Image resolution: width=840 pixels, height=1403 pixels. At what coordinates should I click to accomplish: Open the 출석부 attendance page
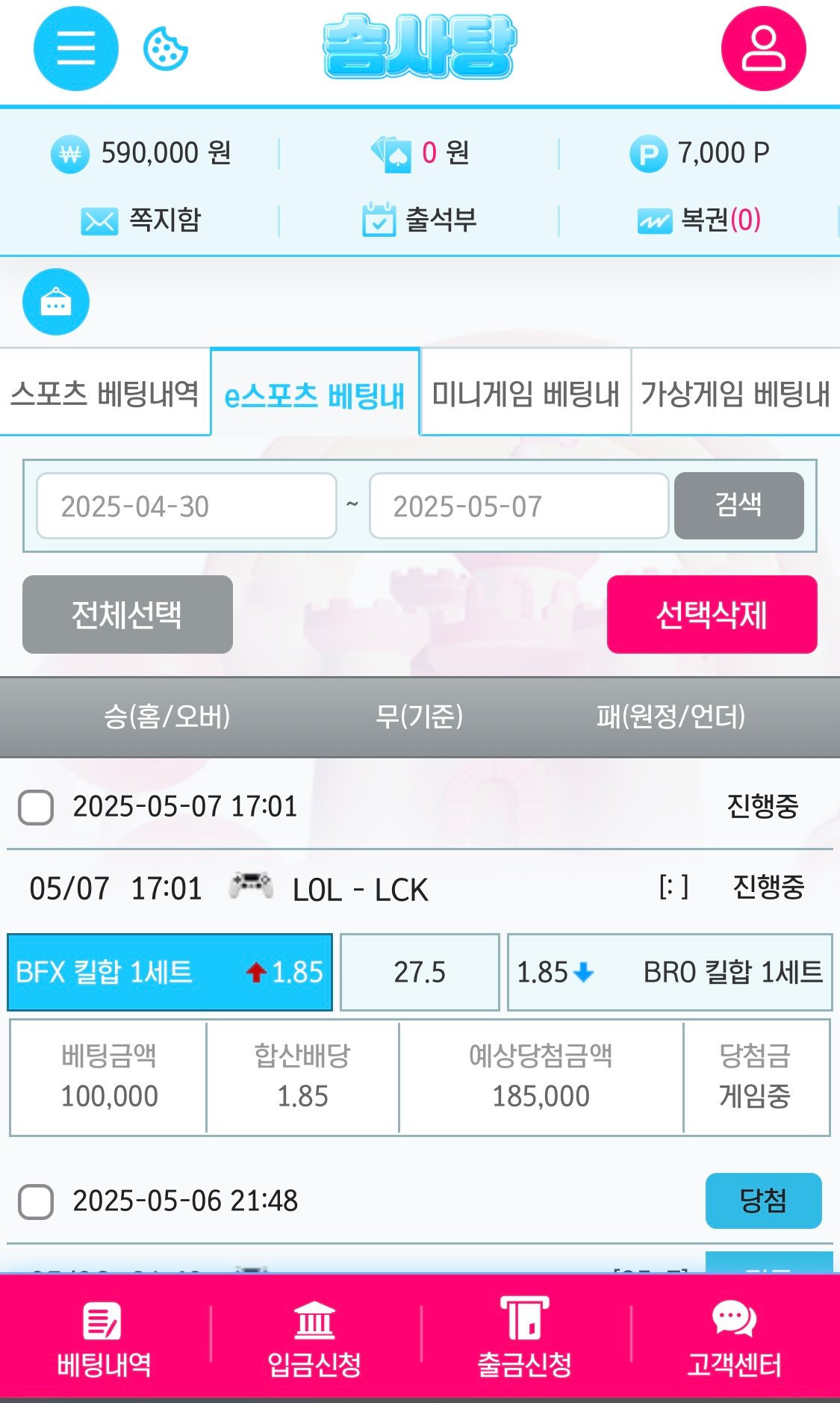coord(419,220)
